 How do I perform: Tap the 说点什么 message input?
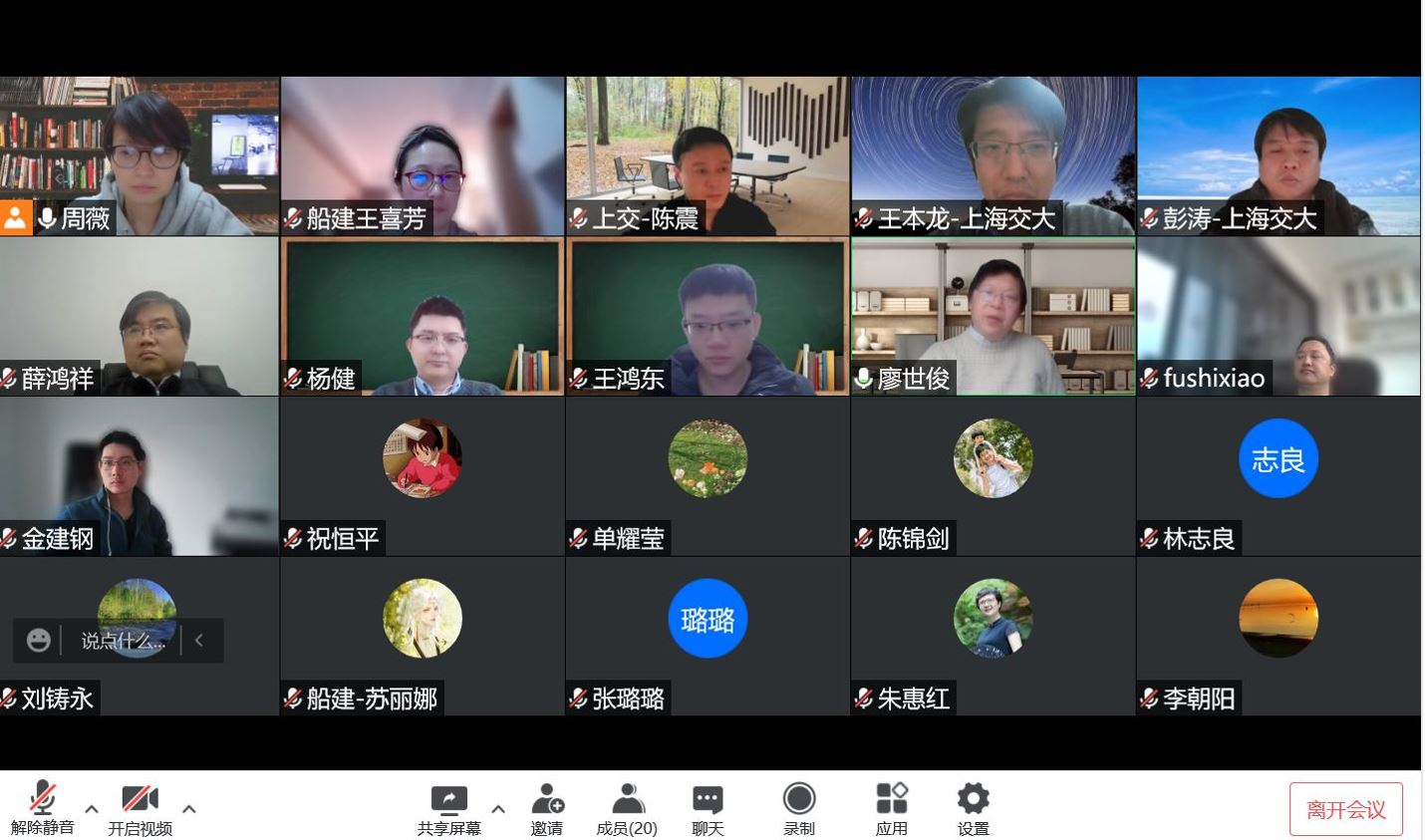(x=123, y=641)
